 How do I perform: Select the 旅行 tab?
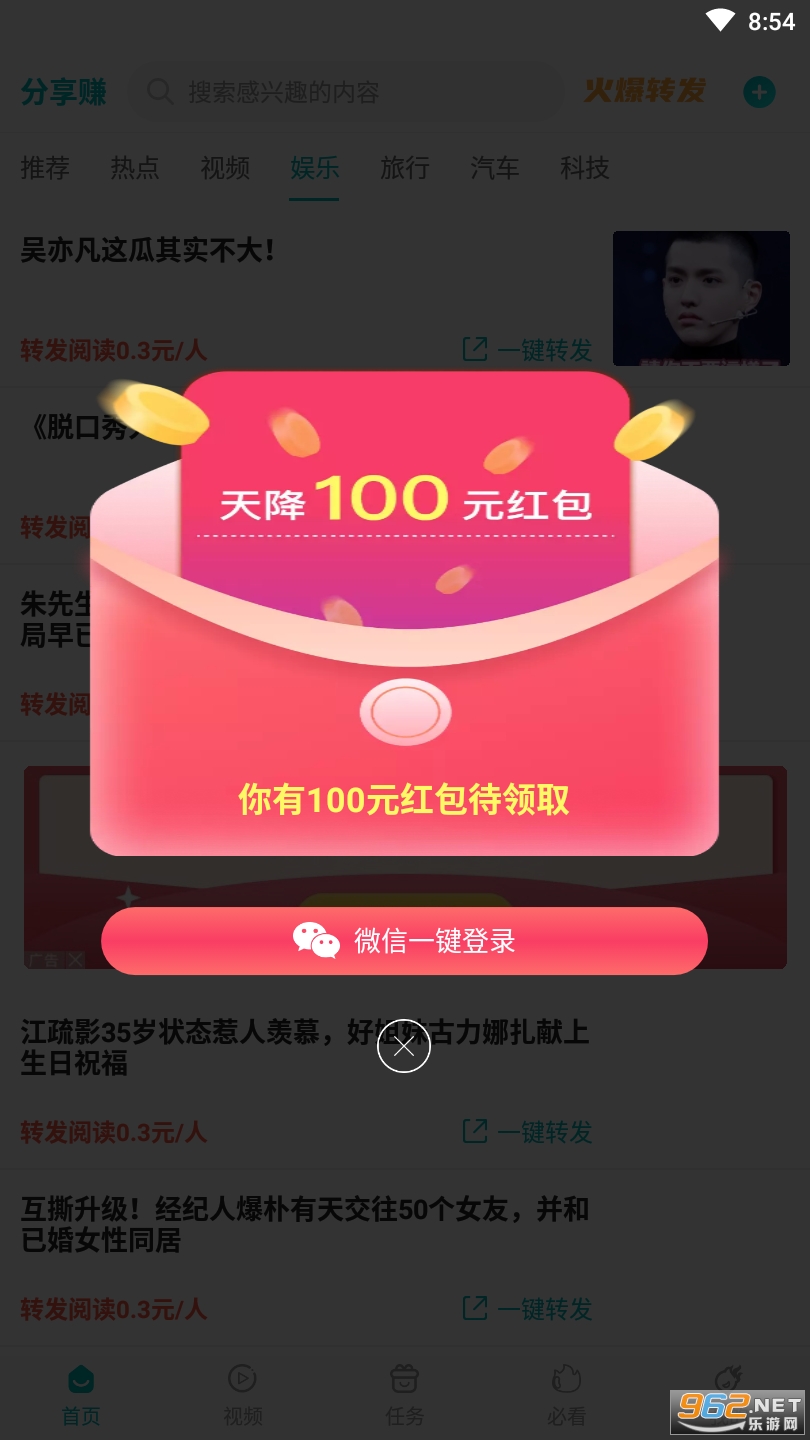(405, 168)
